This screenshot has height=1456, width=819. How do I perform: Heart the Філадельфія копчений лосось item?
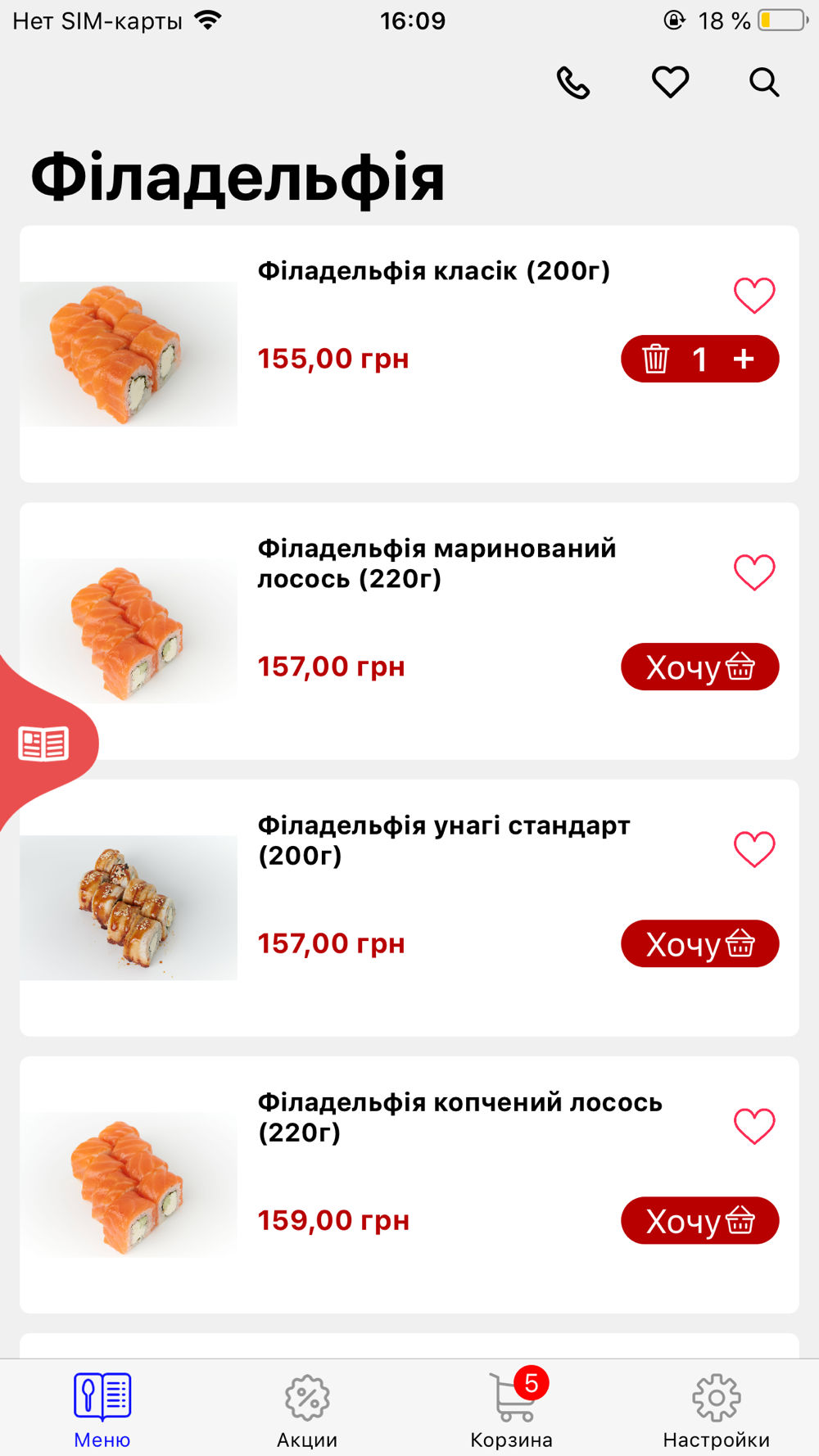click(754, 1125)
